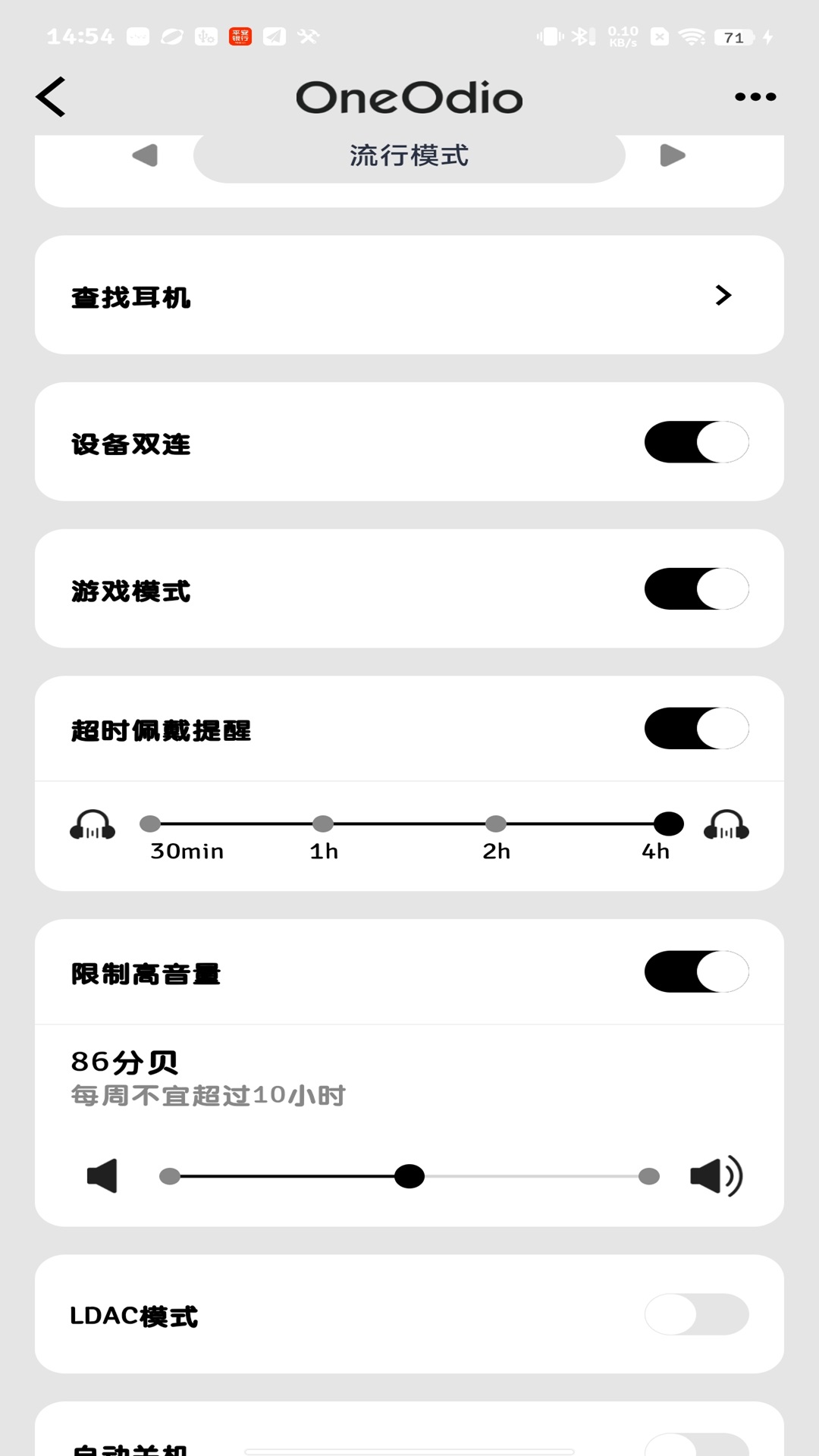Enable LDAC模式 toggle
This screenshot has height=1456, width=819.
[x=695, y=1314]
